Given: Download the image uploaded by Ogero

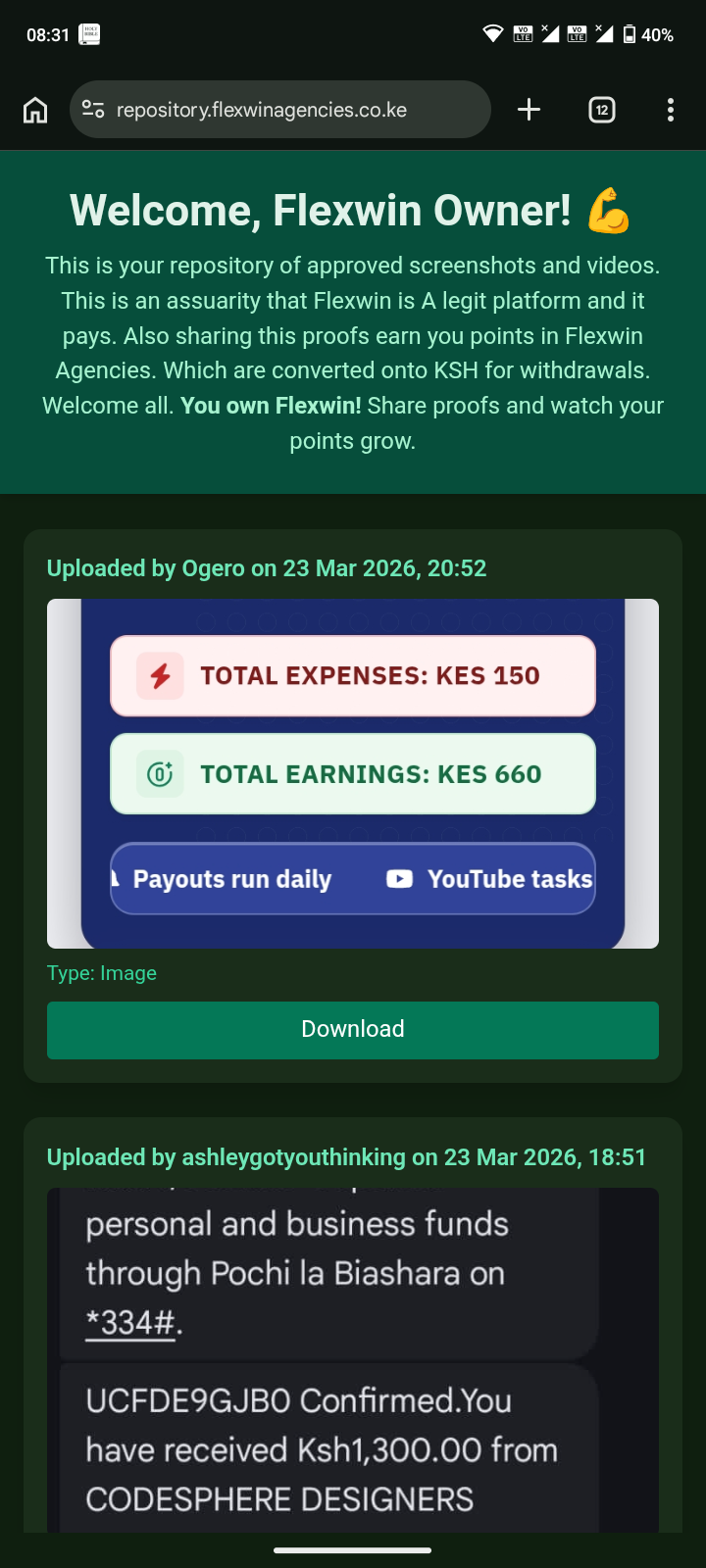Looking at the screenshot, I should [x=353, y=1029].
